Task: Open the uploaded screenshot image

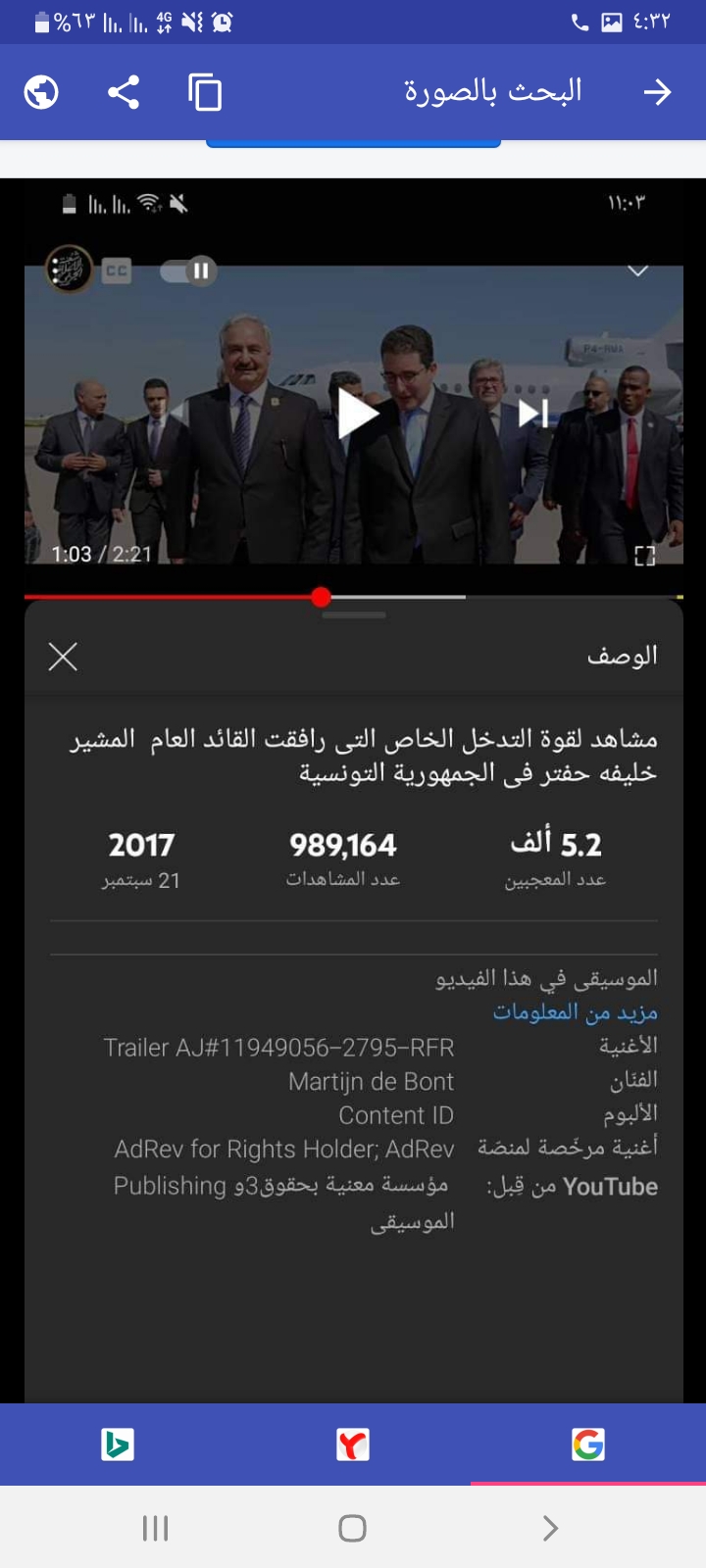Action: 353,784
